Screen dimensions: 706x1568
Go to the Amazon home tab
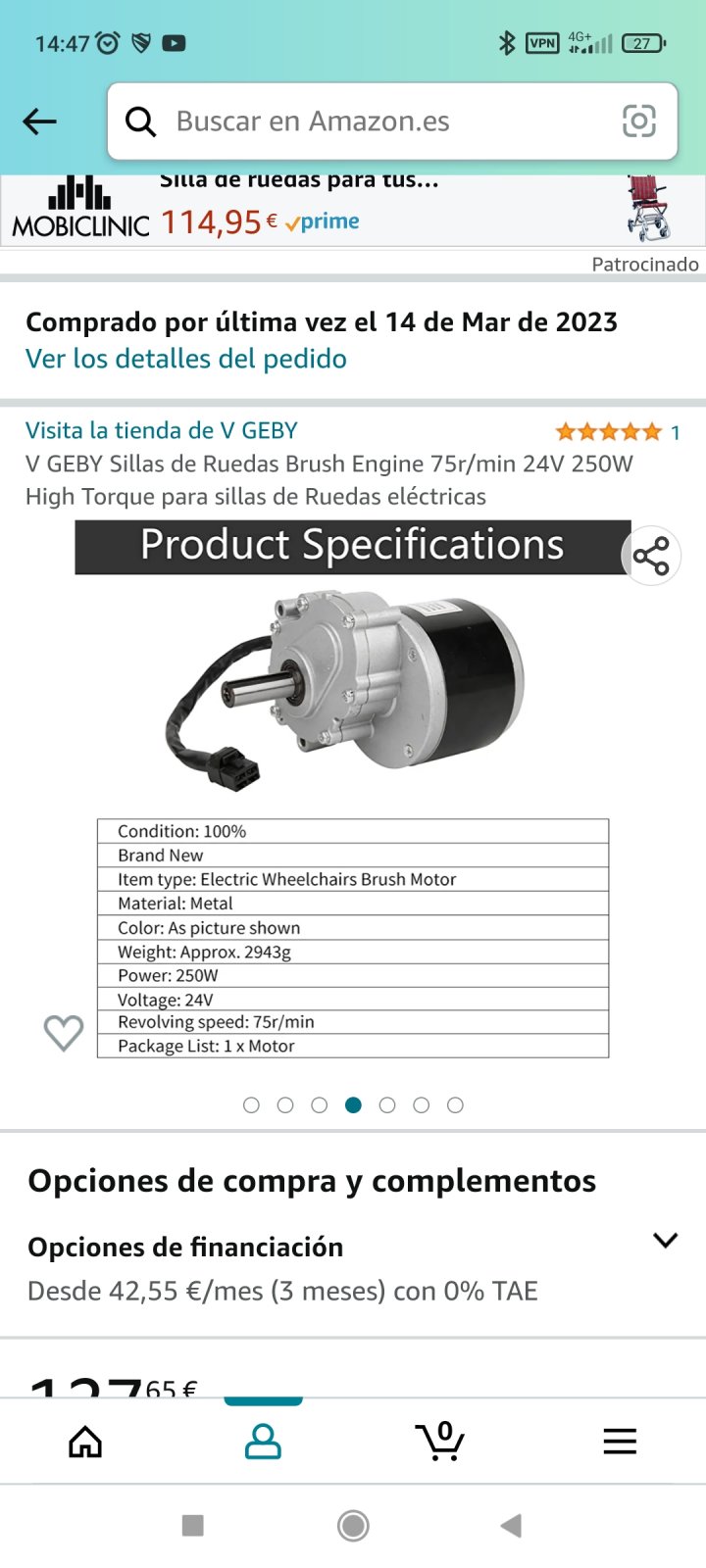[x=85, y=1442]
